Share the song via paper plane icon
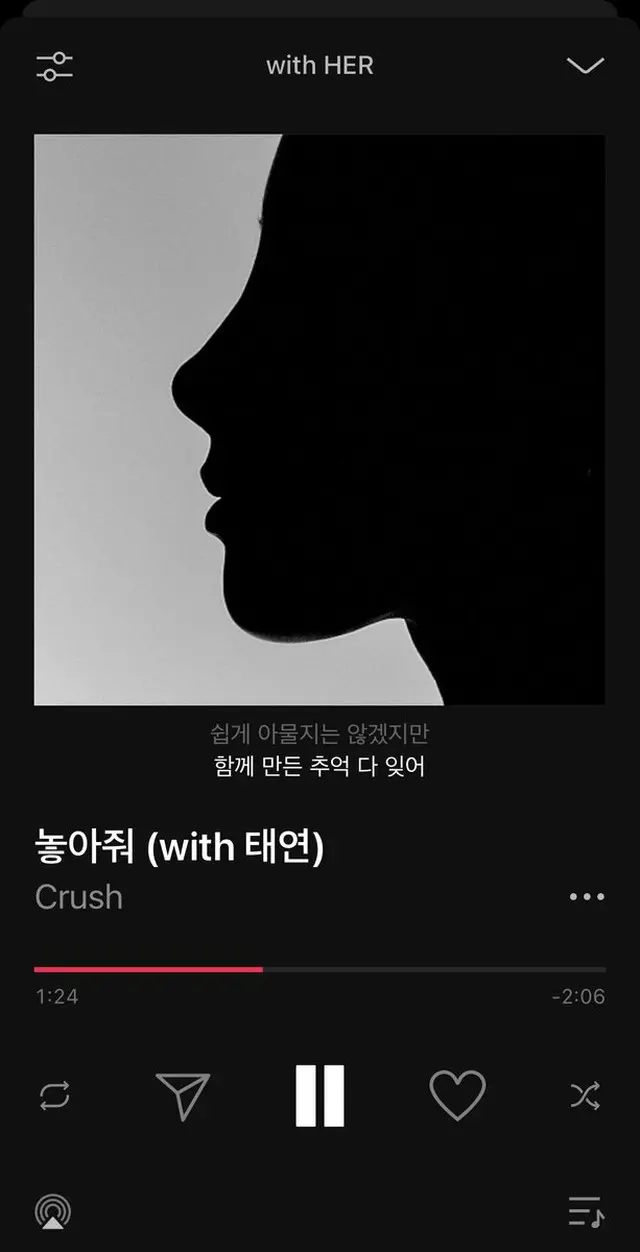Image resolution: width=640 pixels, height=1252 pixels. click(184, 1096)
